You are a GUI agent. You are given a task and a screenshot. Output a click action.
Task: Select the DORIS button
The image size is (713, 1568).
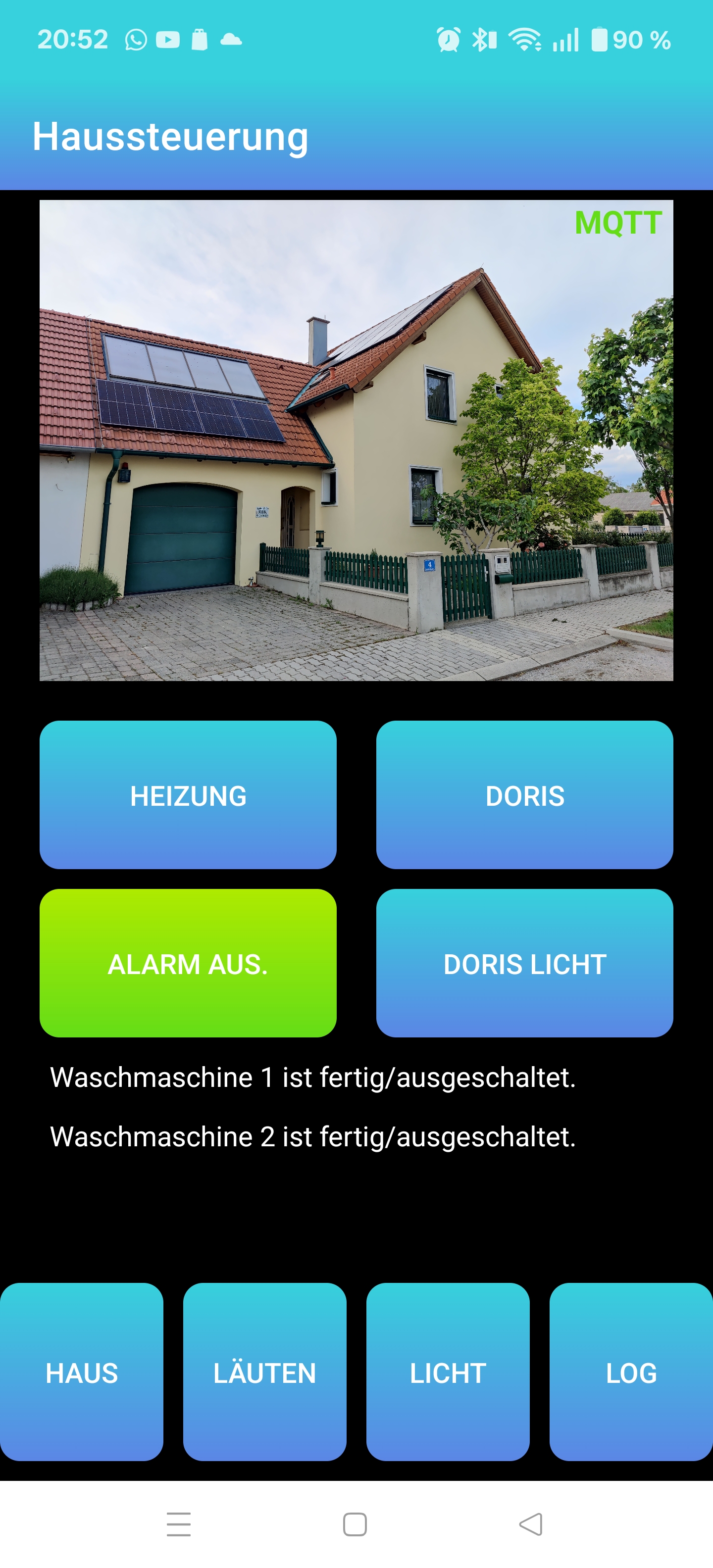pyautogui.click(x=524, y=795)
